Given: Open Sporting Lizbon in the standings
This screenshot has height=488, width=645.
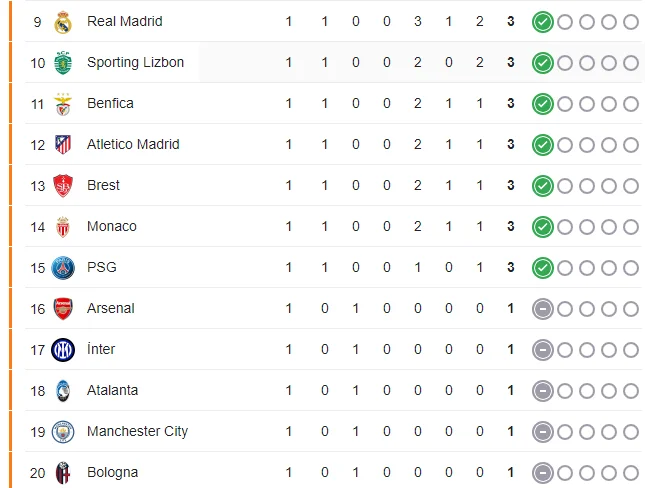Looking at the screenshot, I should (135, 62).
